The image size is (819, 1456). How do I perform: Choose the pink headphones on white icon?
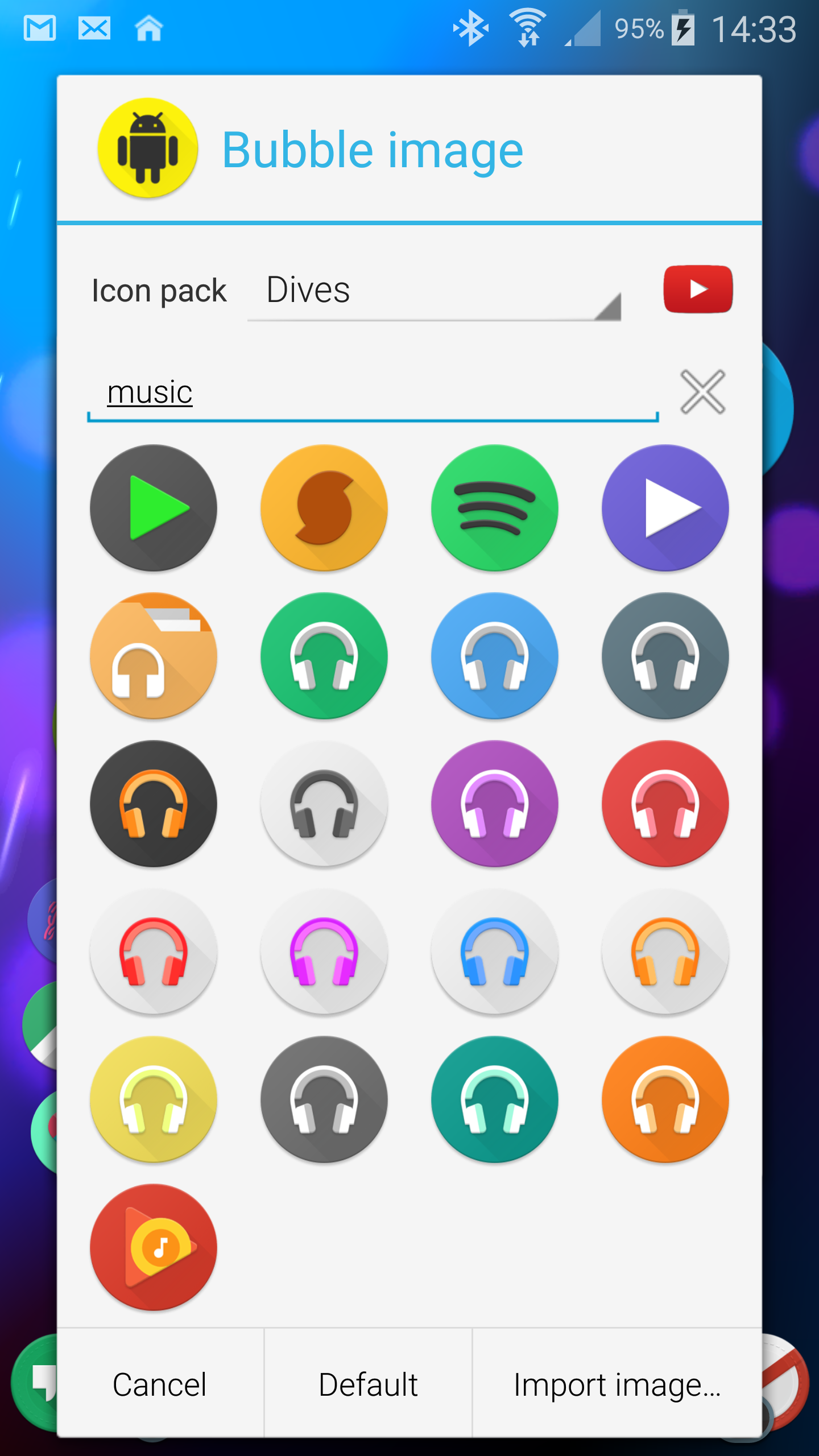coord(324,952)
